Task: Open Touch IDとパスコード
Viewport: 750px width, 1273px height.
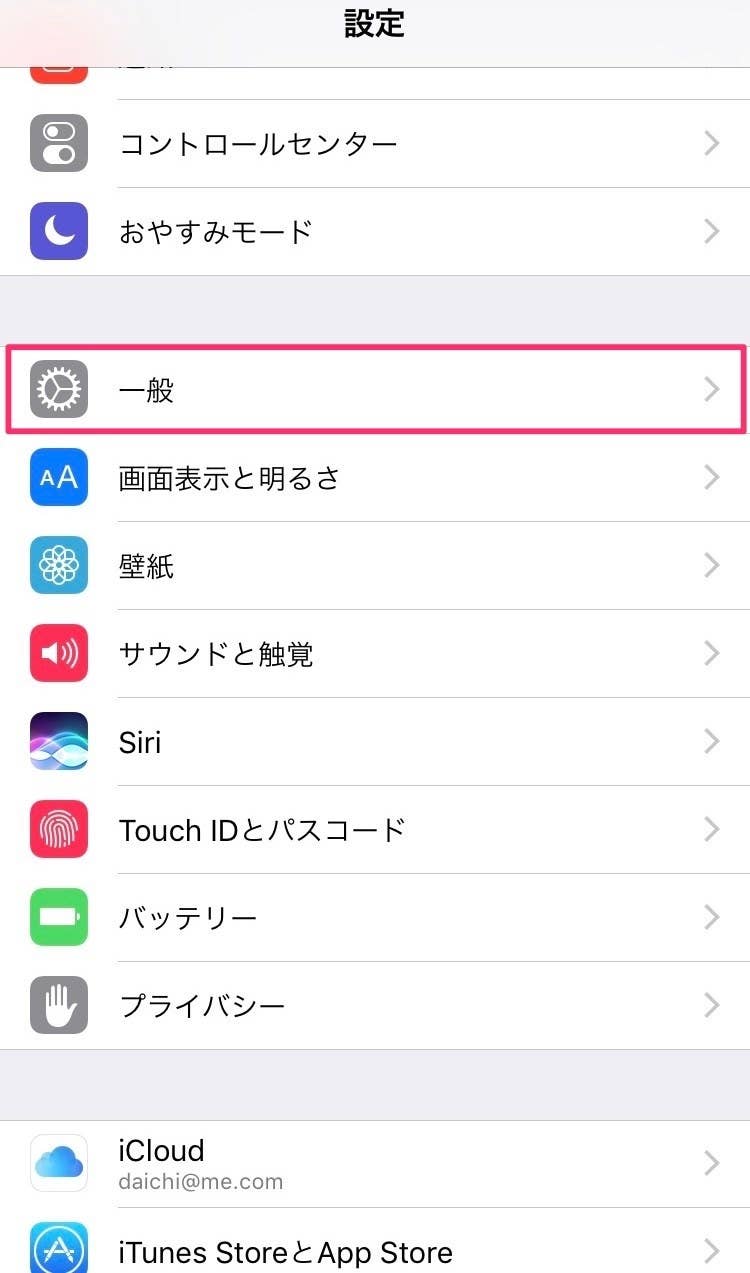Action: (375, 830)
